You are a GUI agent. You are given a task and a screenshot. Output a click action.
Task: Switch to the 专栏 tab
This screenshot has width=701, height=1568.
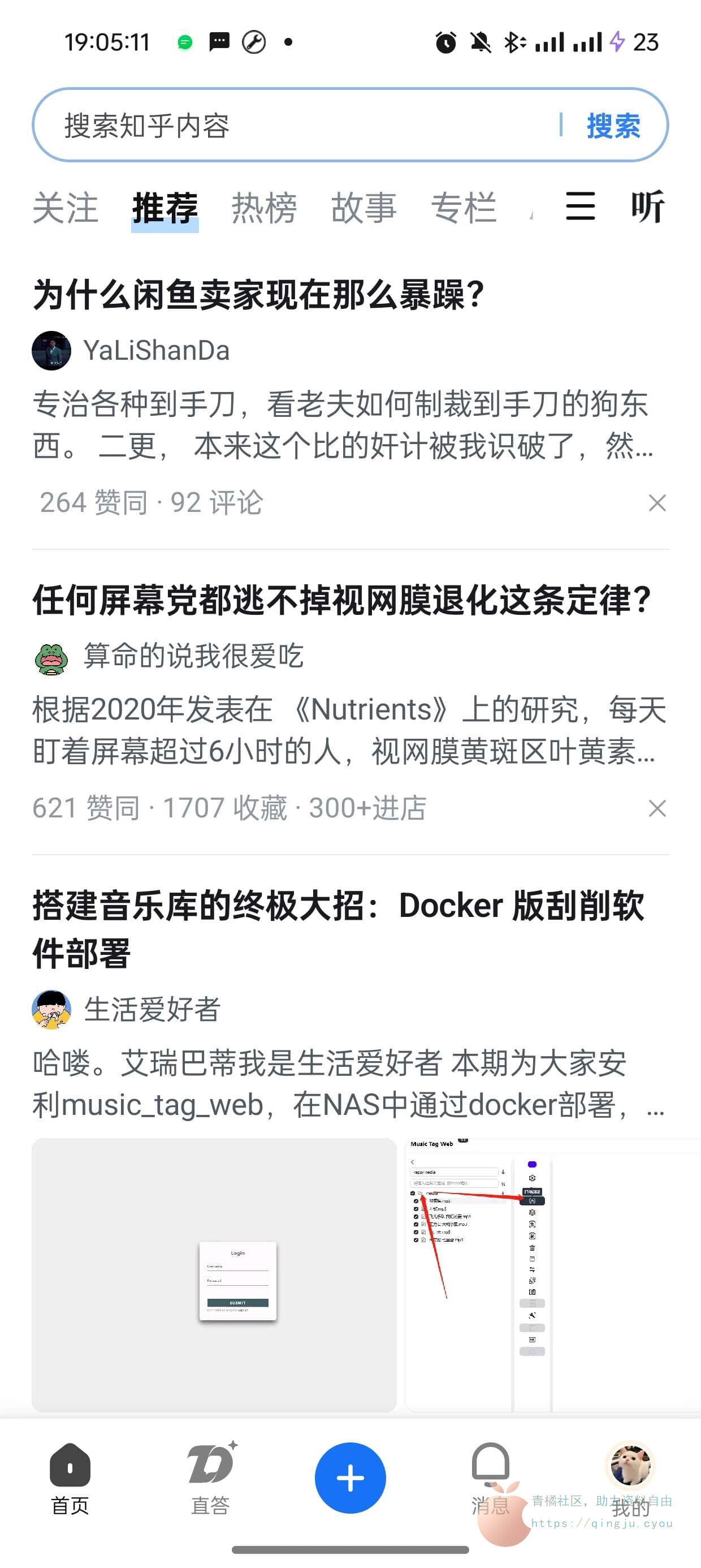pyautogui.click(x=464, y=208)
